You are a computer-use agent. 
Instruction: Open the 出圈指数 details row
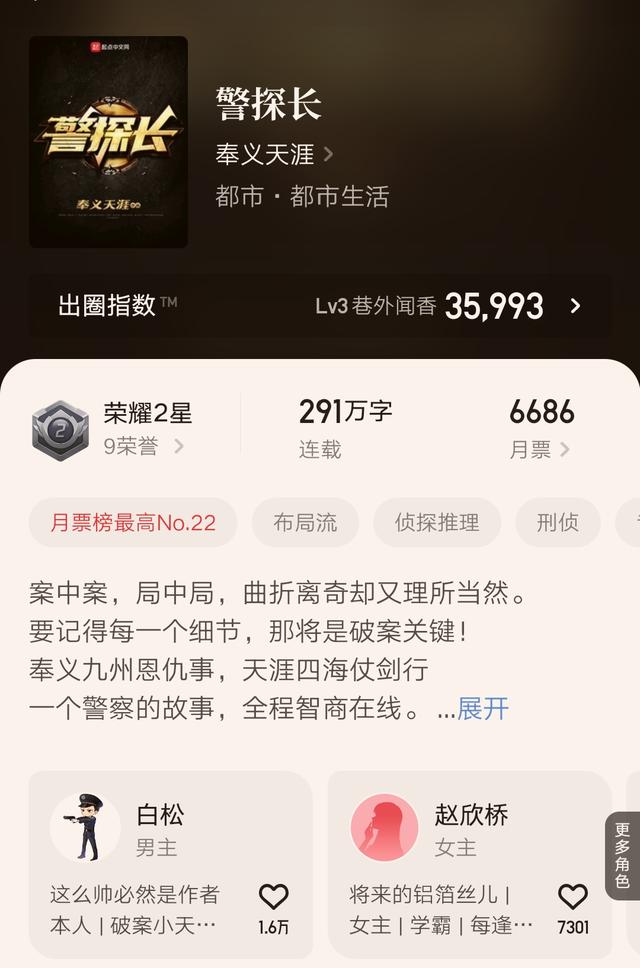[320, 306]
